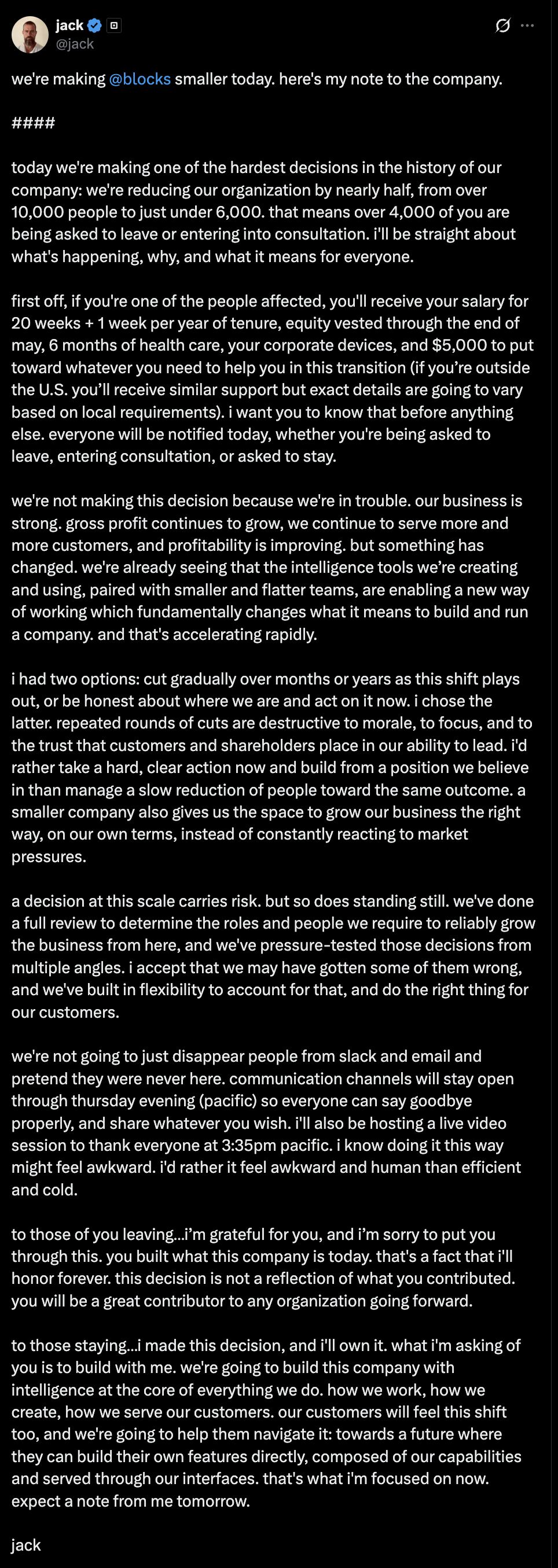Viewport: 558px width, 1568px height.
Task: Open the Grok icon on this post
Action: pyautogui.click(x=502, y=25)
